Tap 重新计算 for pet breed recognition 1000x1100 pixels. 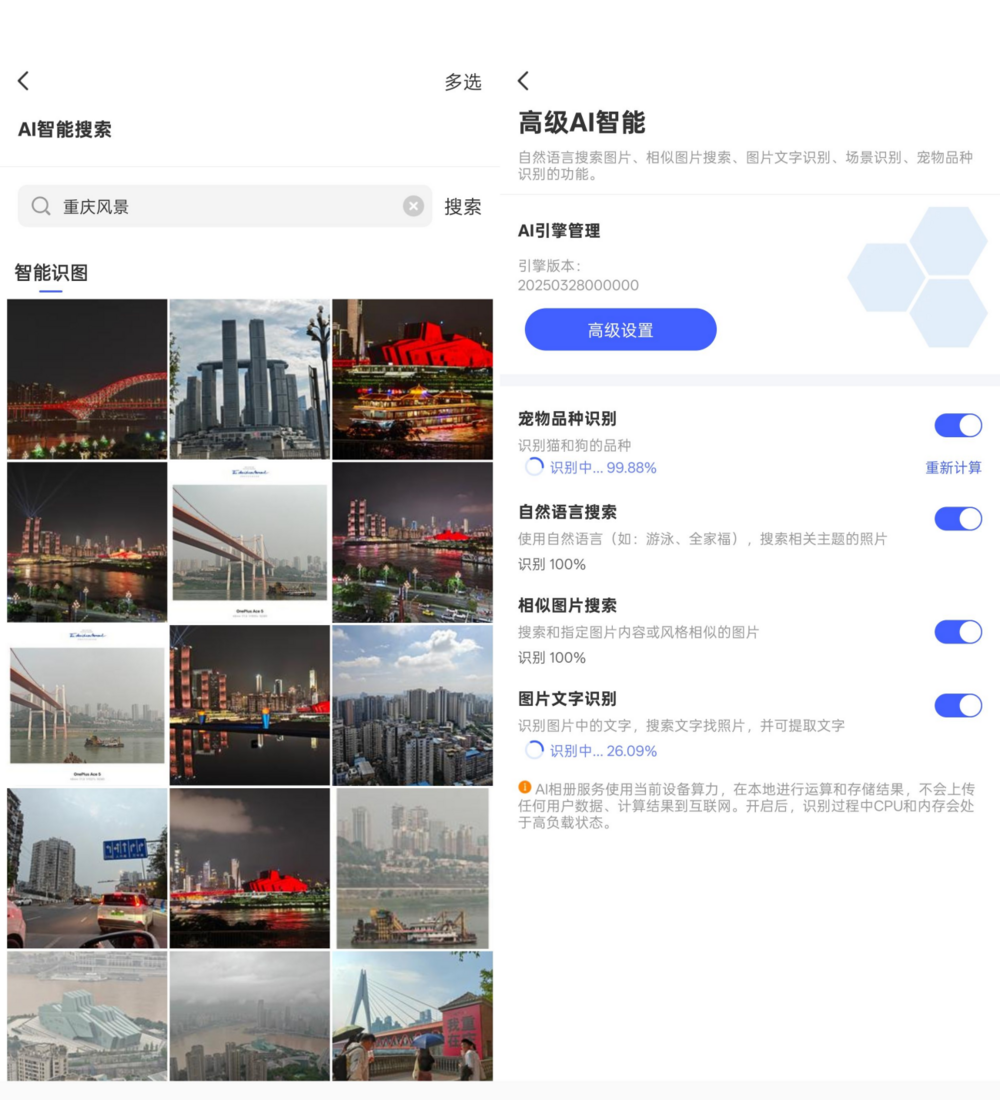coord(953,467)
